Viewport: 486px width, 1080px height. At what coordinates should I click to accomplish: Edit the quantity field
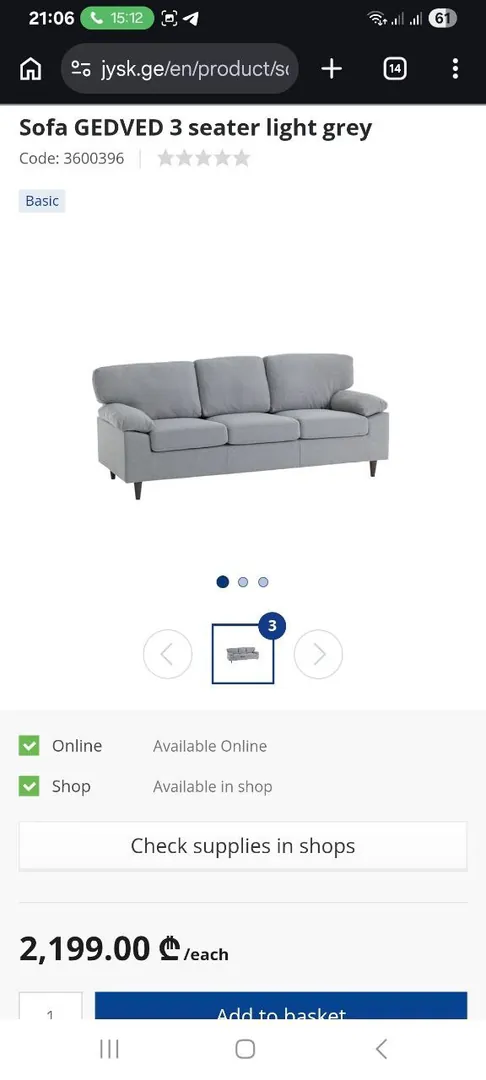point(50,1006)
